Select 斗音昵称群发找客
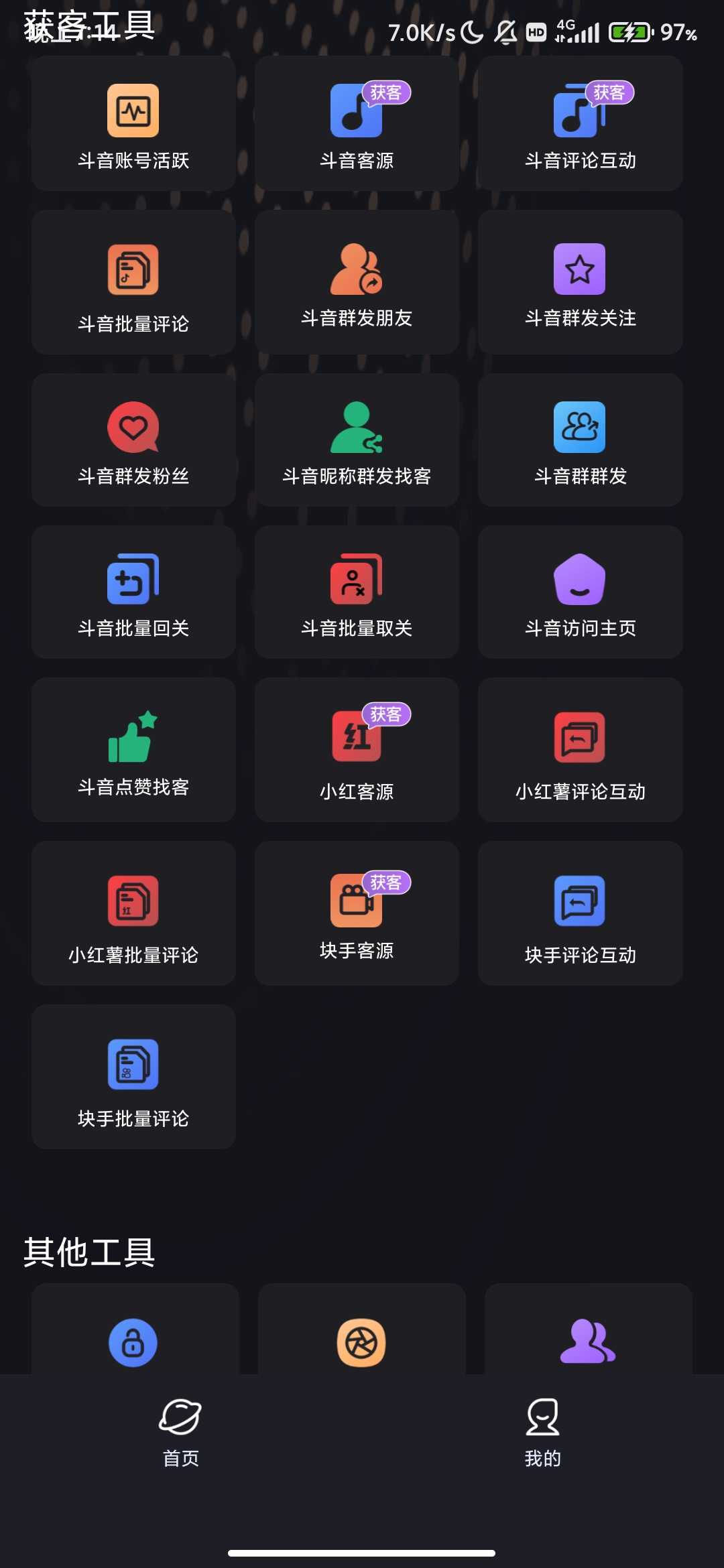Screen dimensions: 724x1568 coord(357,440)
